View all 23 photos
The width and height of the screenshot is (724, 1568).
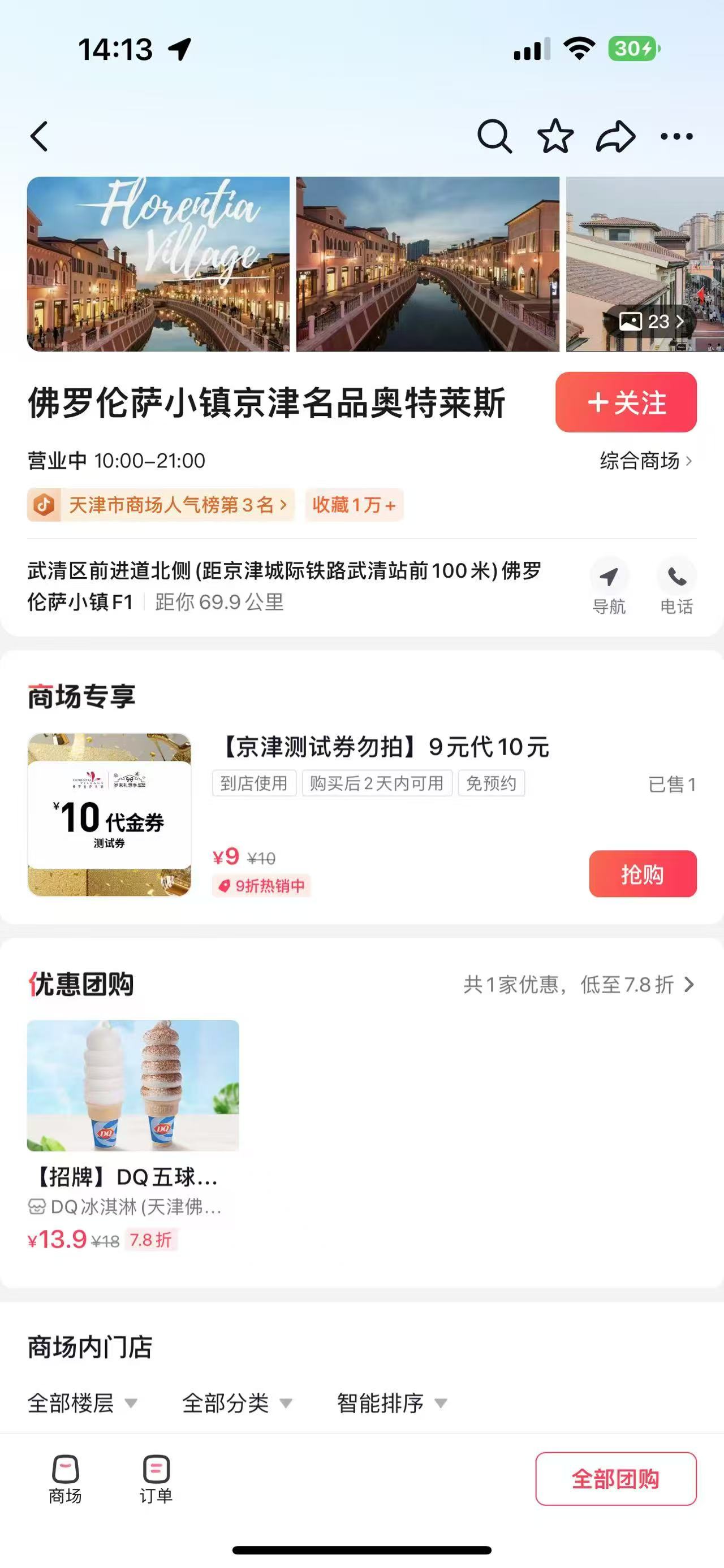pos(652,321)
